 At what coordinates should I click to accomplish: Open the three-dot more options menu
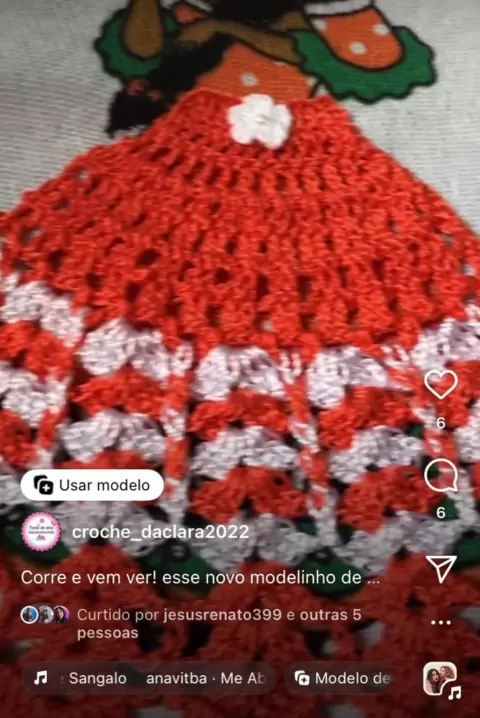(x=441, y=622)
